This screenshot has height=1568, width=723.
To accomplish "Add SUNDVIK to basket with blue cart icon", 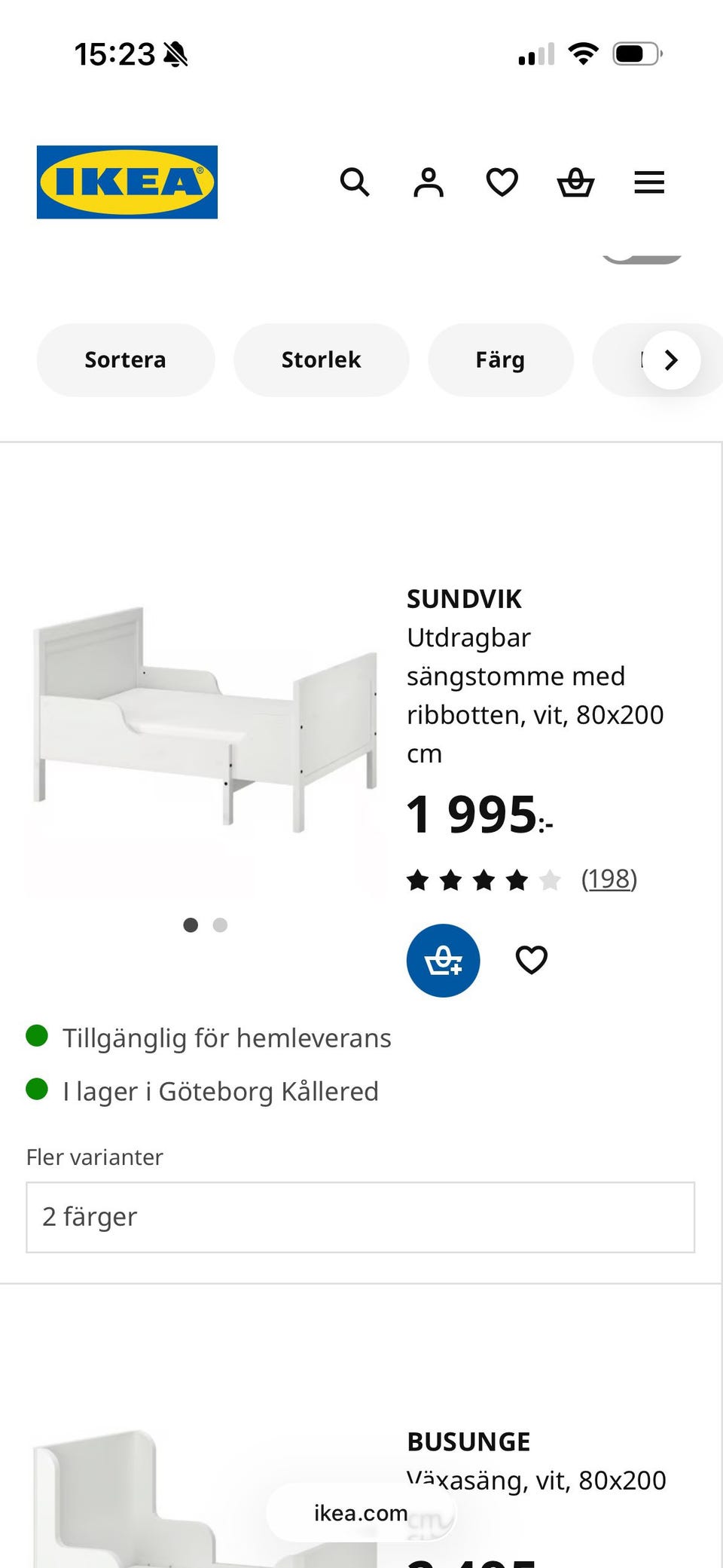I will point(443,961).
